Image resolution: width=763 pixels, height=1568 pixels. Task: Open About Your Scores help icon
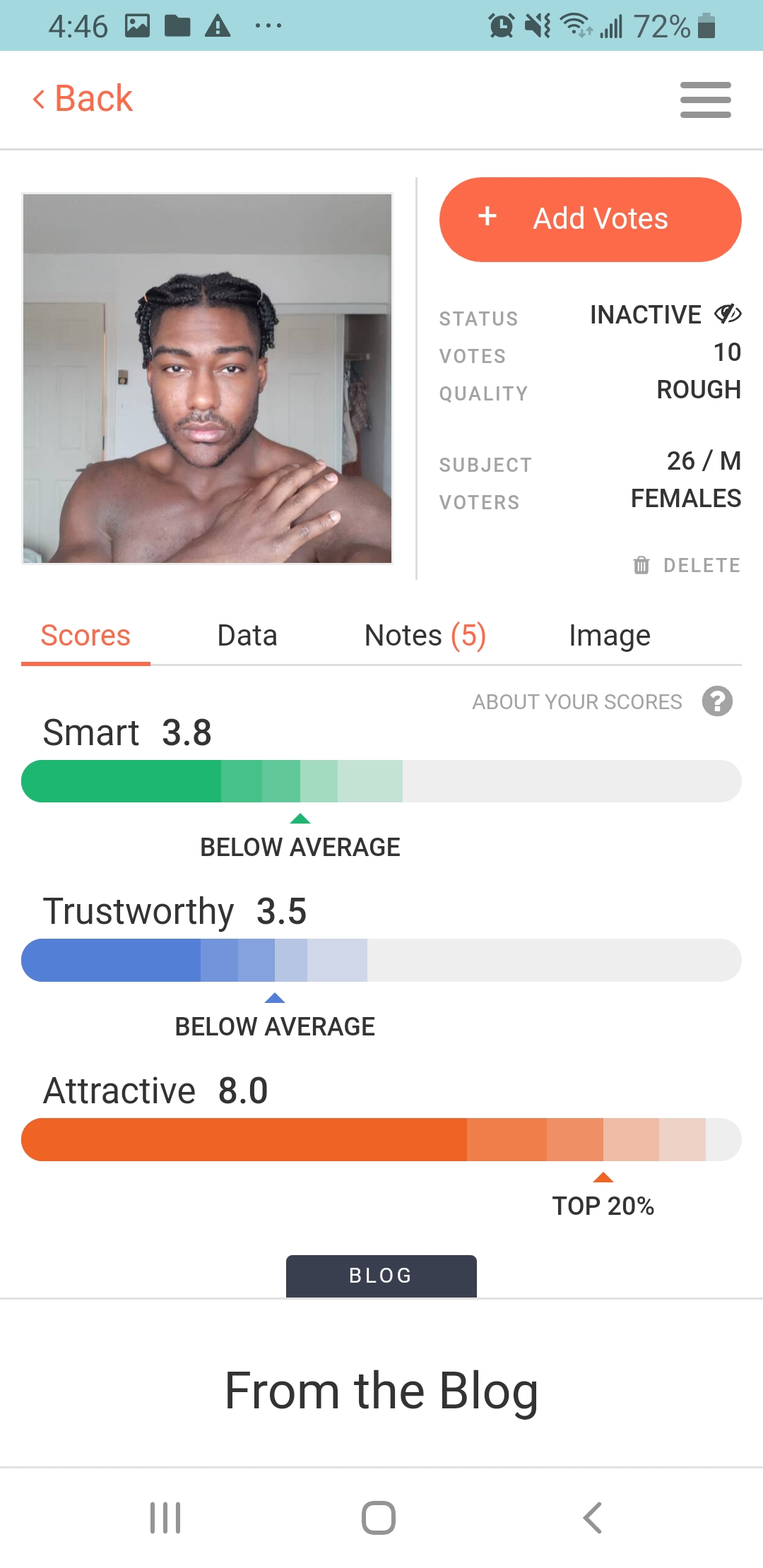pos(717,701)
